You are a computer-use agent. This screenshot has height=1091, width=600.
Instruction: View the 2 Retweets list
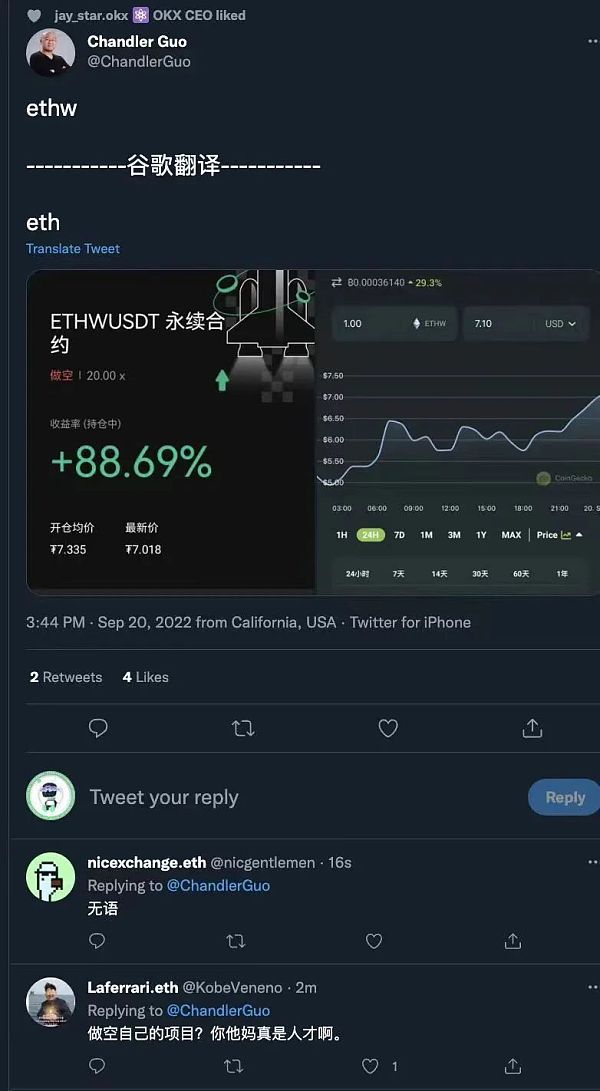coord(66,677)
